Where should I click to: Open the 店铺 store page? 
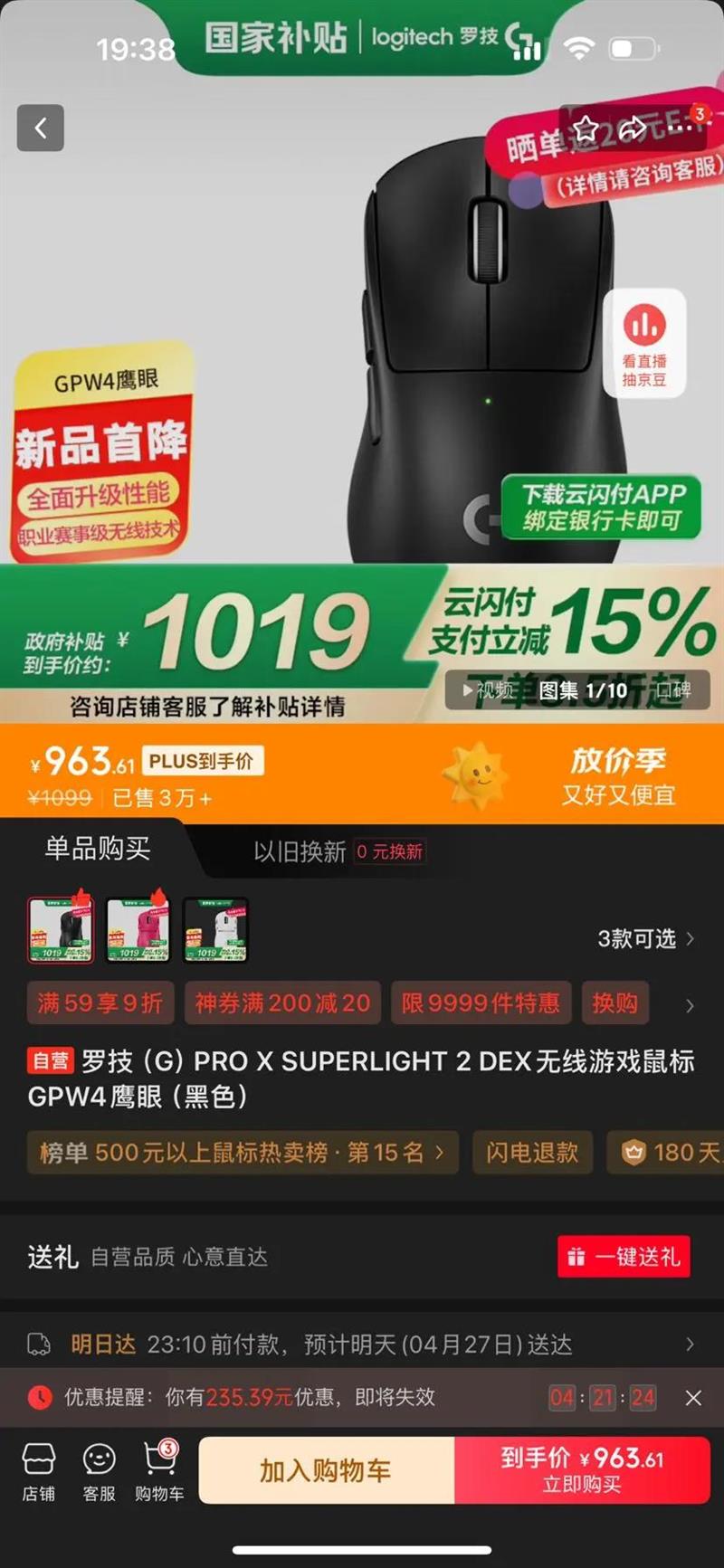point(39,1470)
